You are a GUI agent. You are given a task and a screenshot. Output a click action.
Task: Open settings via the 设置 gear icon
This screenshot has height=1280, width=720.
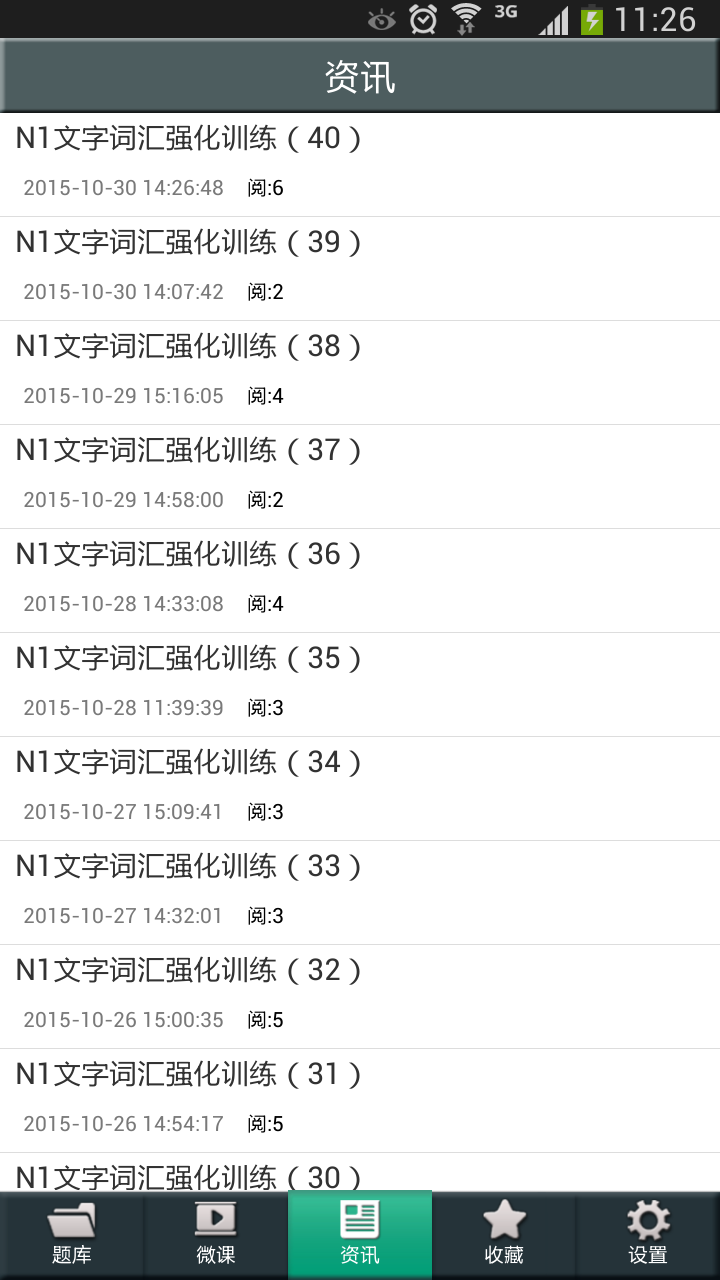[647, 1220]
